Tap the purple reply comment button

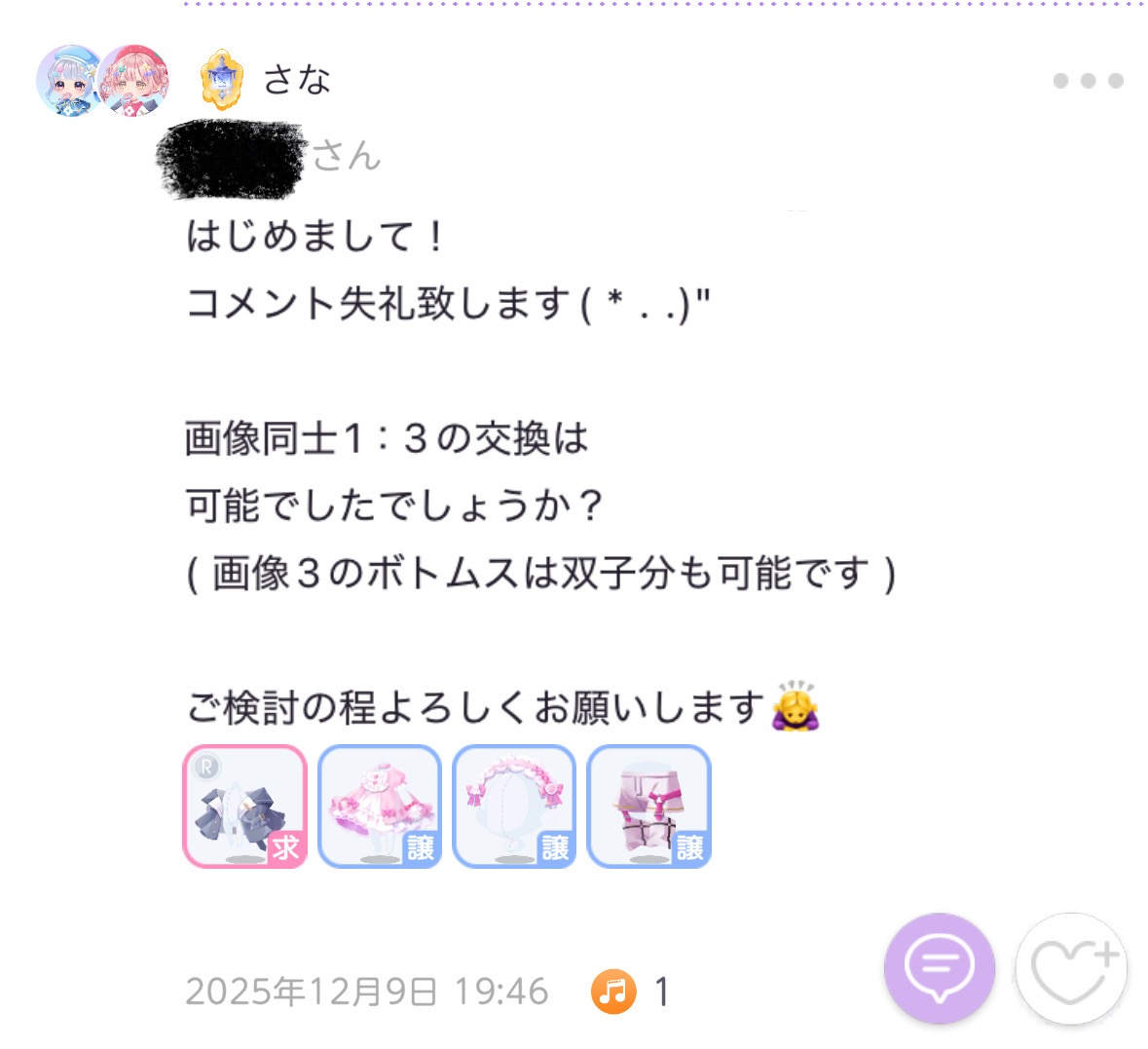[x=939, y=968]
